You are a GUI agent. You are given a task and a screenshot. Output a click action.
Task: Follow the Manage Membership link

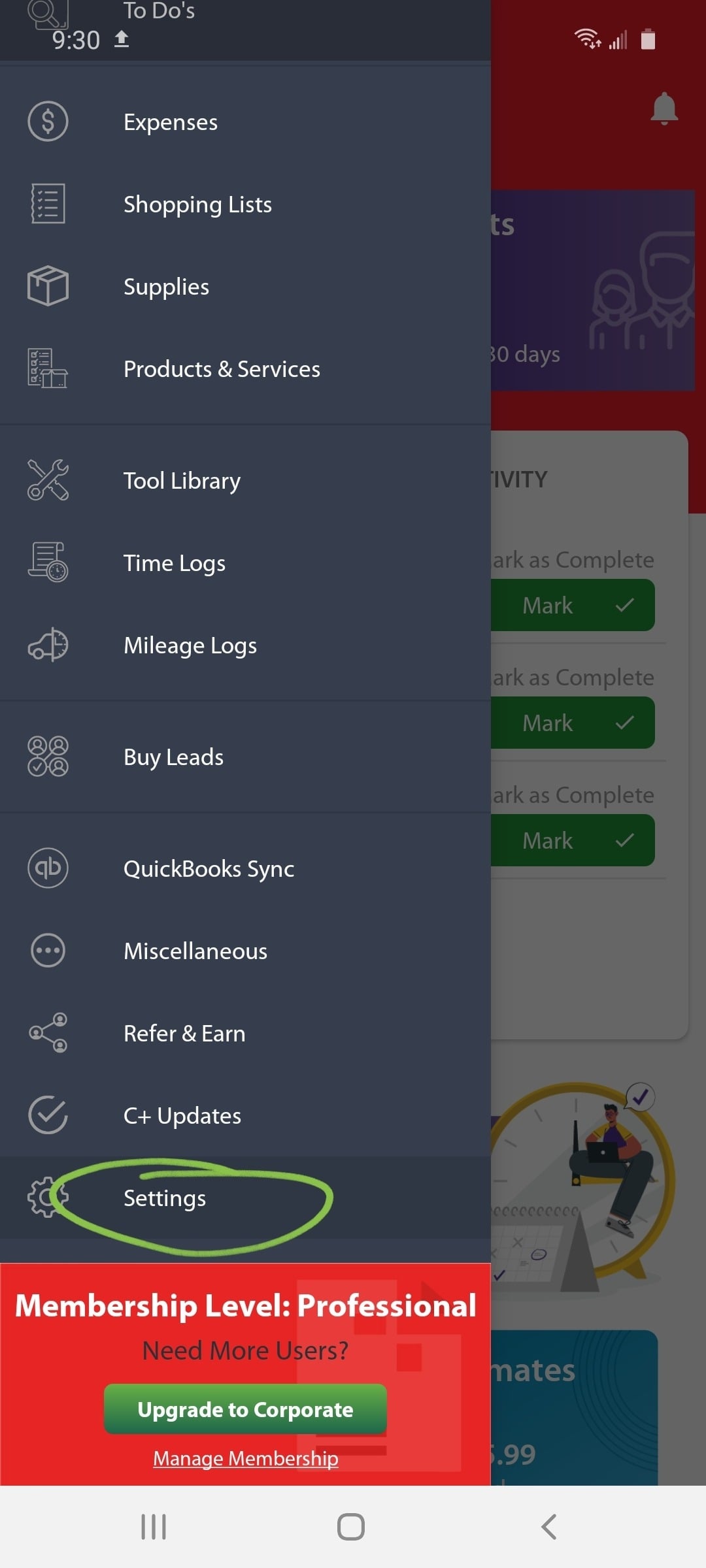245,1458
